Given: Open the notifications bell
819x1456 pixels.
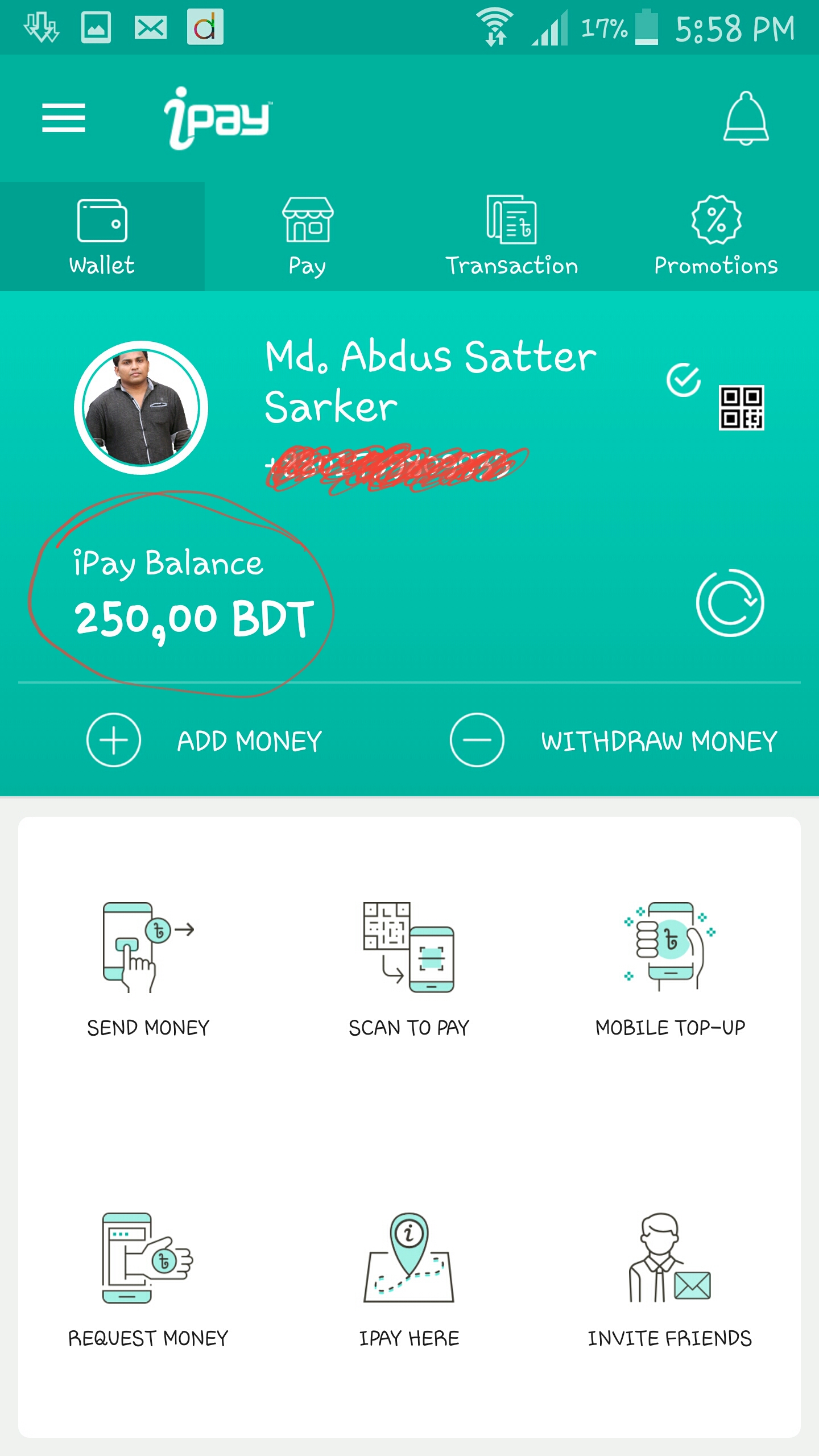Looking at the screenshot, I should [x=746, y=118].
